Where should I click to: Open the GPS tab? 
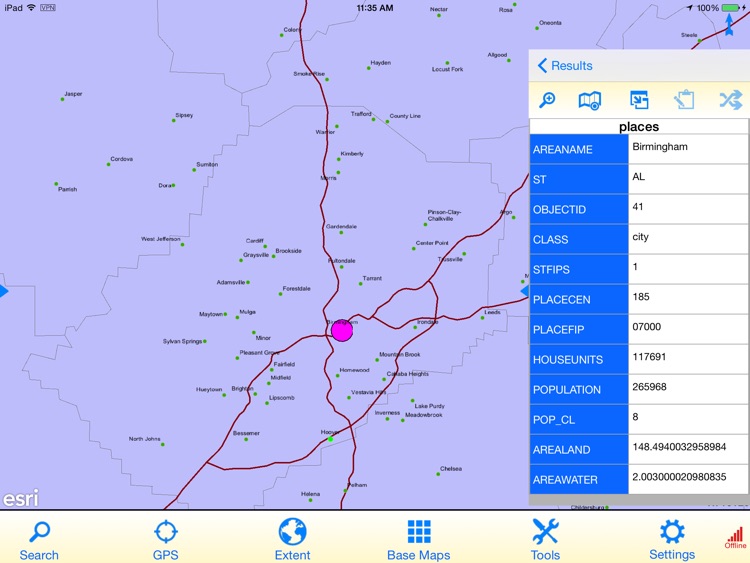165,539
